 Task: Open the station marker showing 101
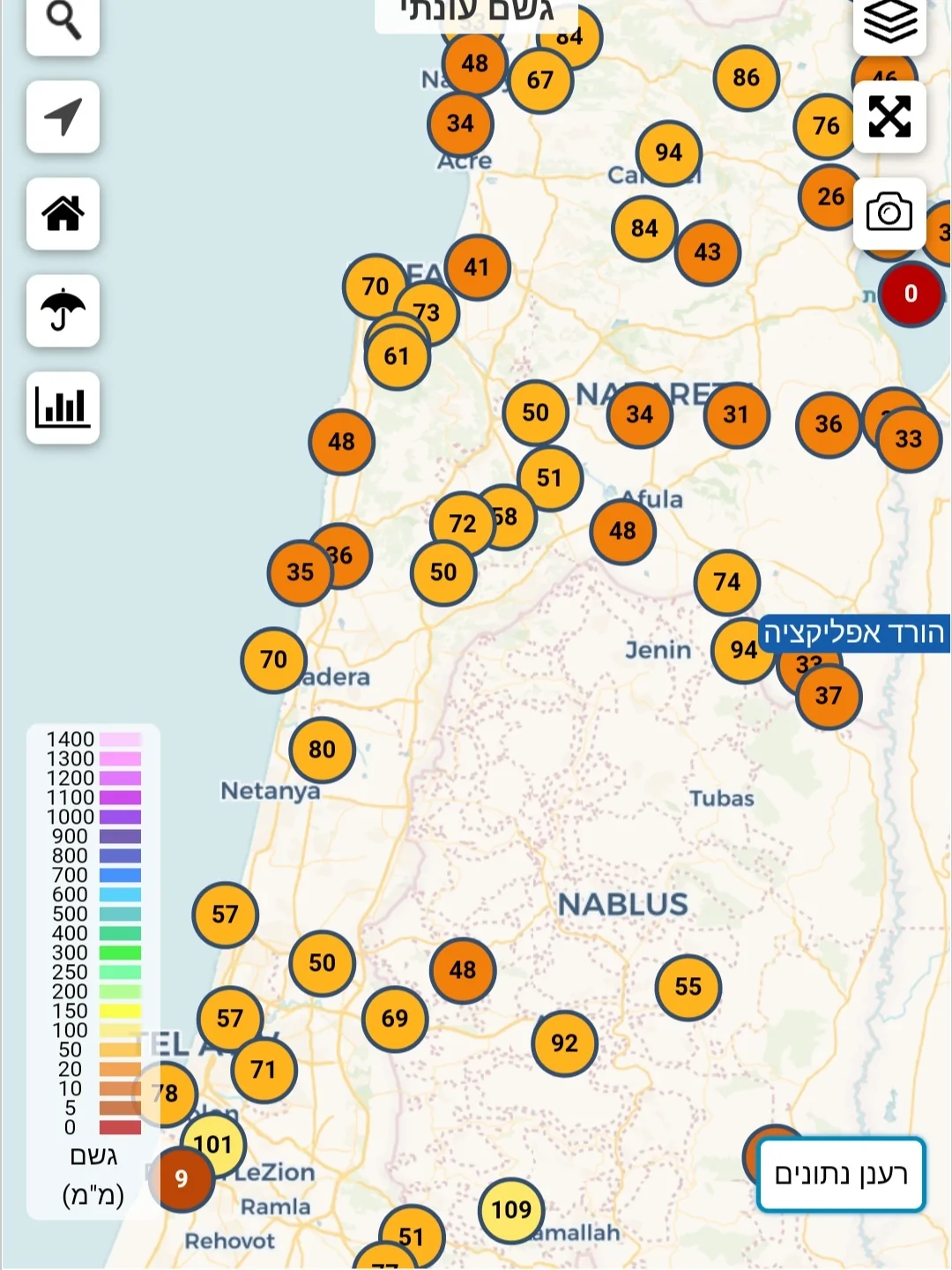(213, 1144)
